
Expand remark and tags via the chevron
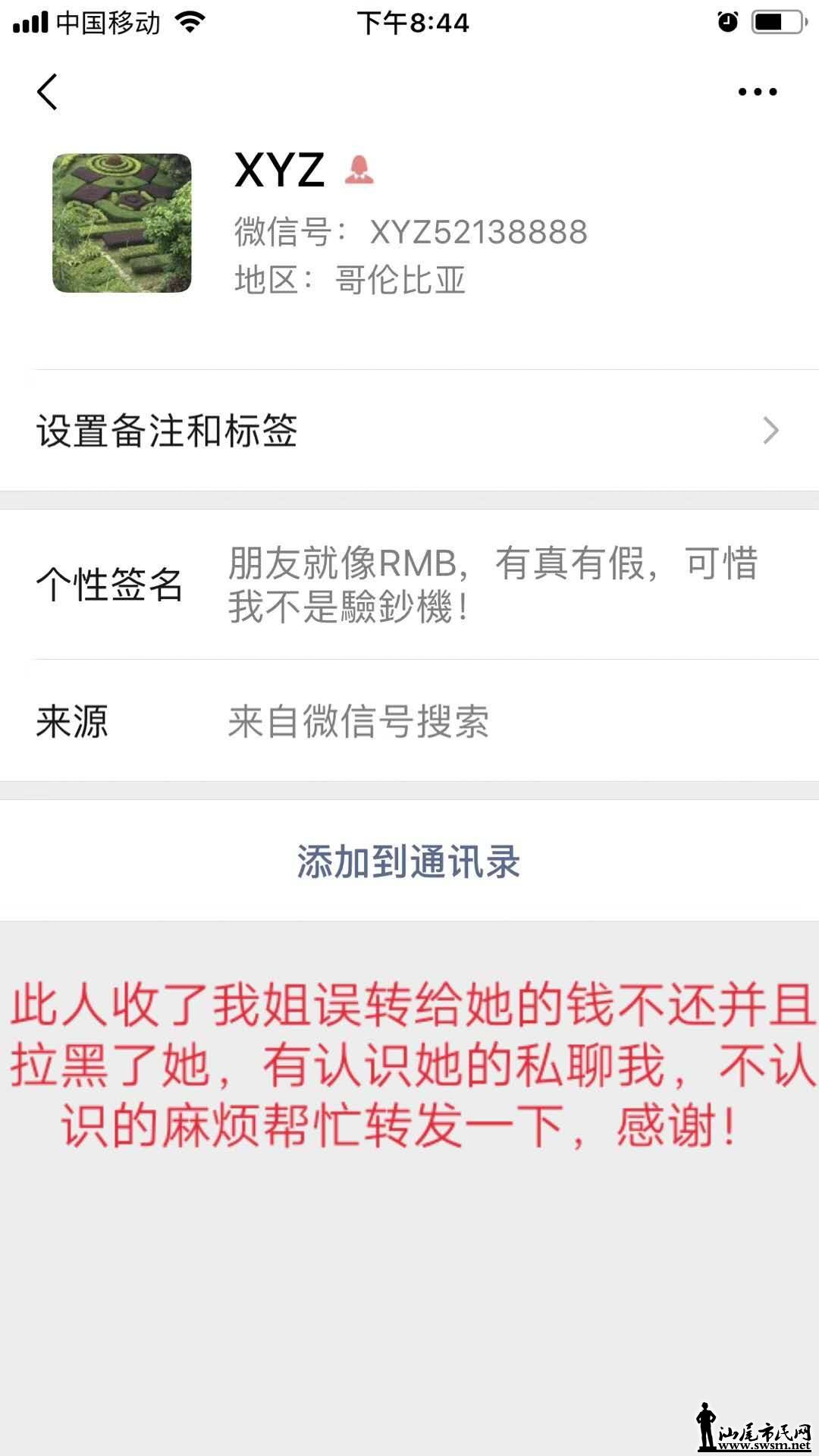(x=773, y=430)
